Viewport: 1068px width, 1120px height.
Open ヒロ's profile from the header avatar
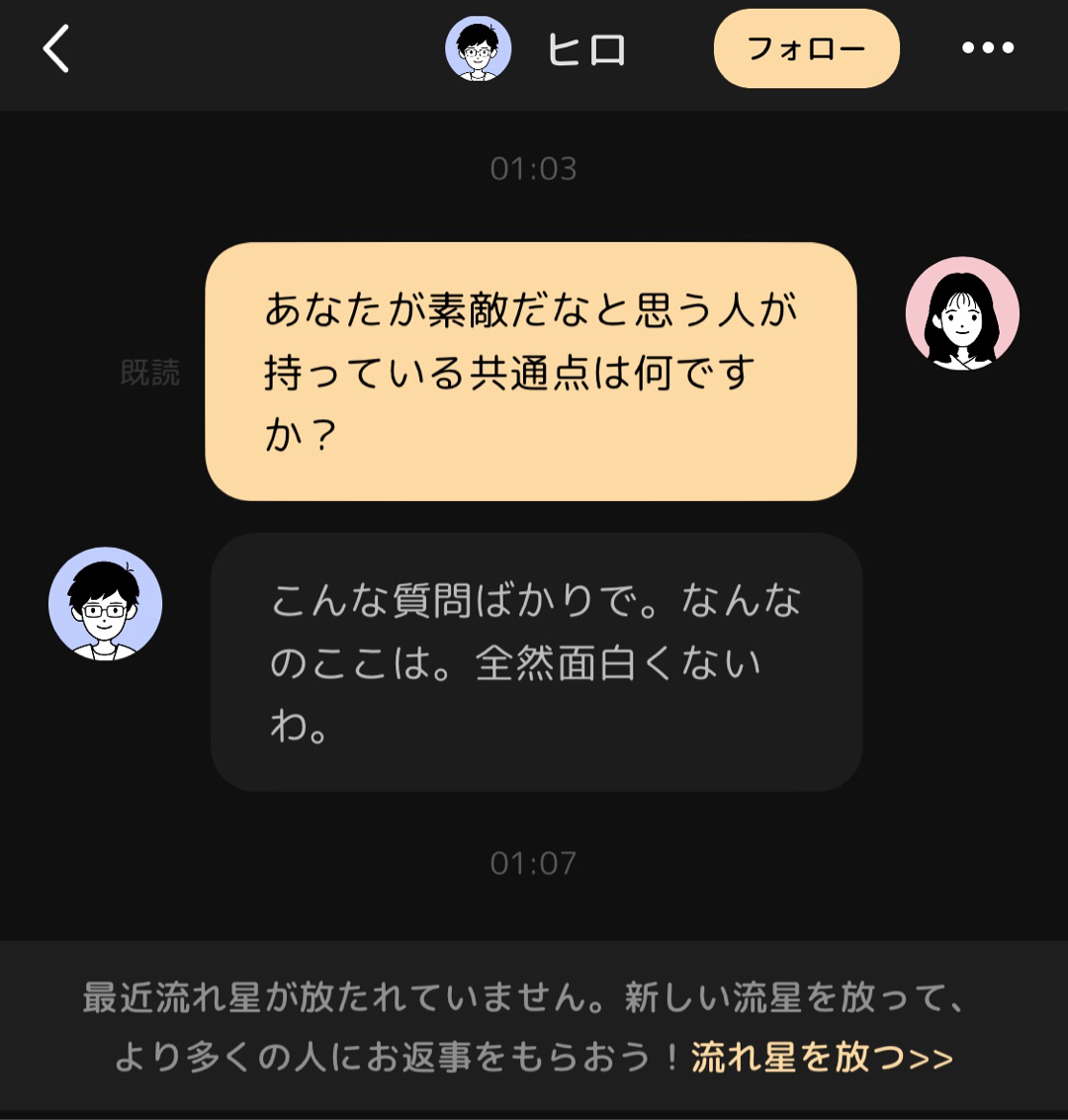pos(478,48)
